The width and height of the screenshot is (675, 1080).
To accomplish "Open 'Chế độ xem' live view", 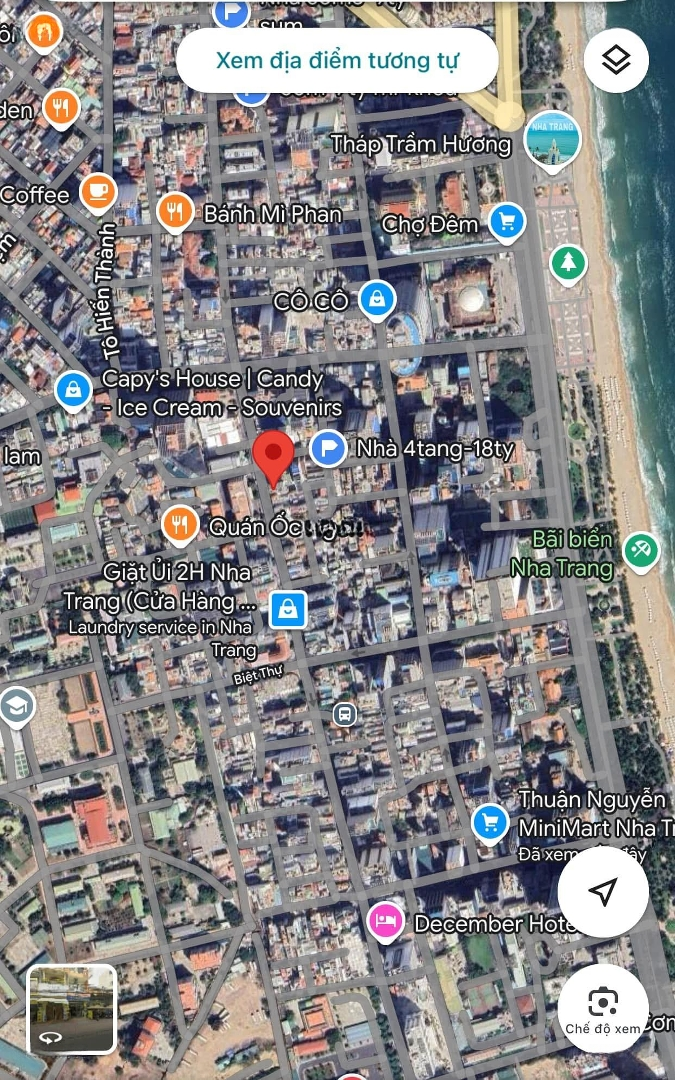I will [603, 1008].
